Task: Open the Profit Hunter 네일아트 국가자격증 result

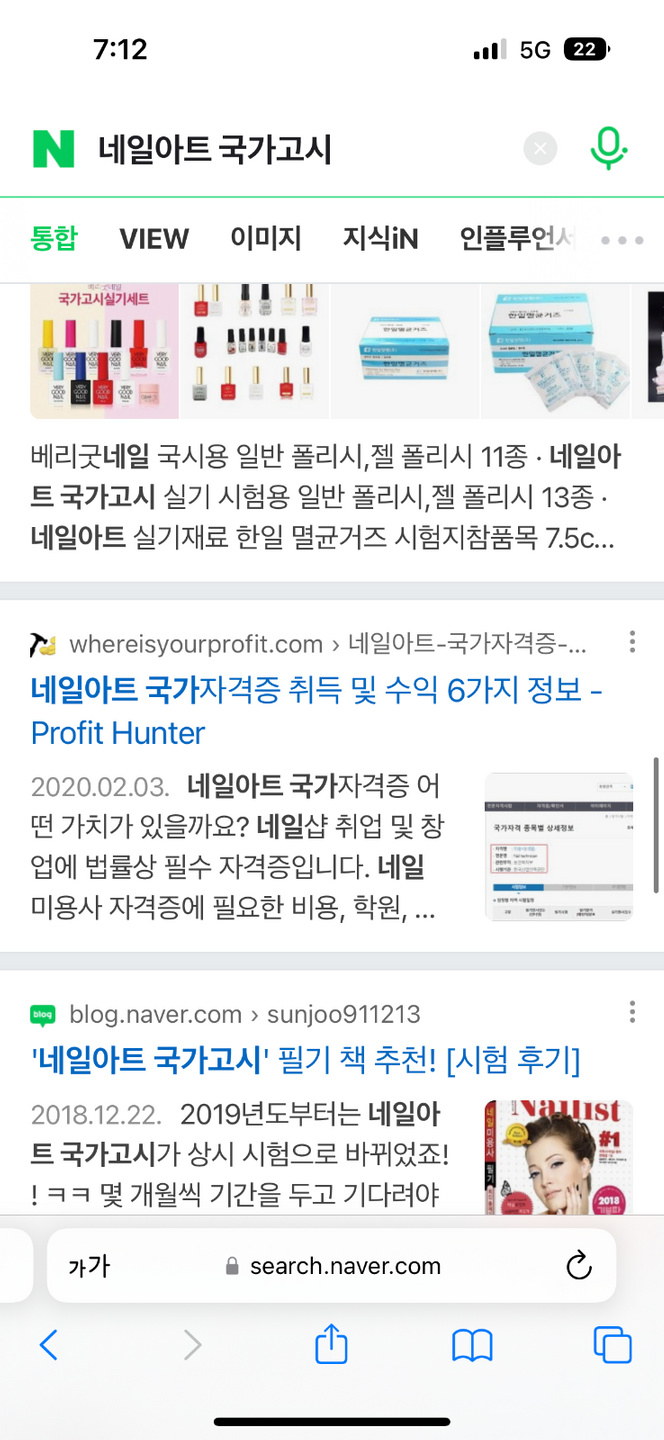Action: (x=316, y=711)
